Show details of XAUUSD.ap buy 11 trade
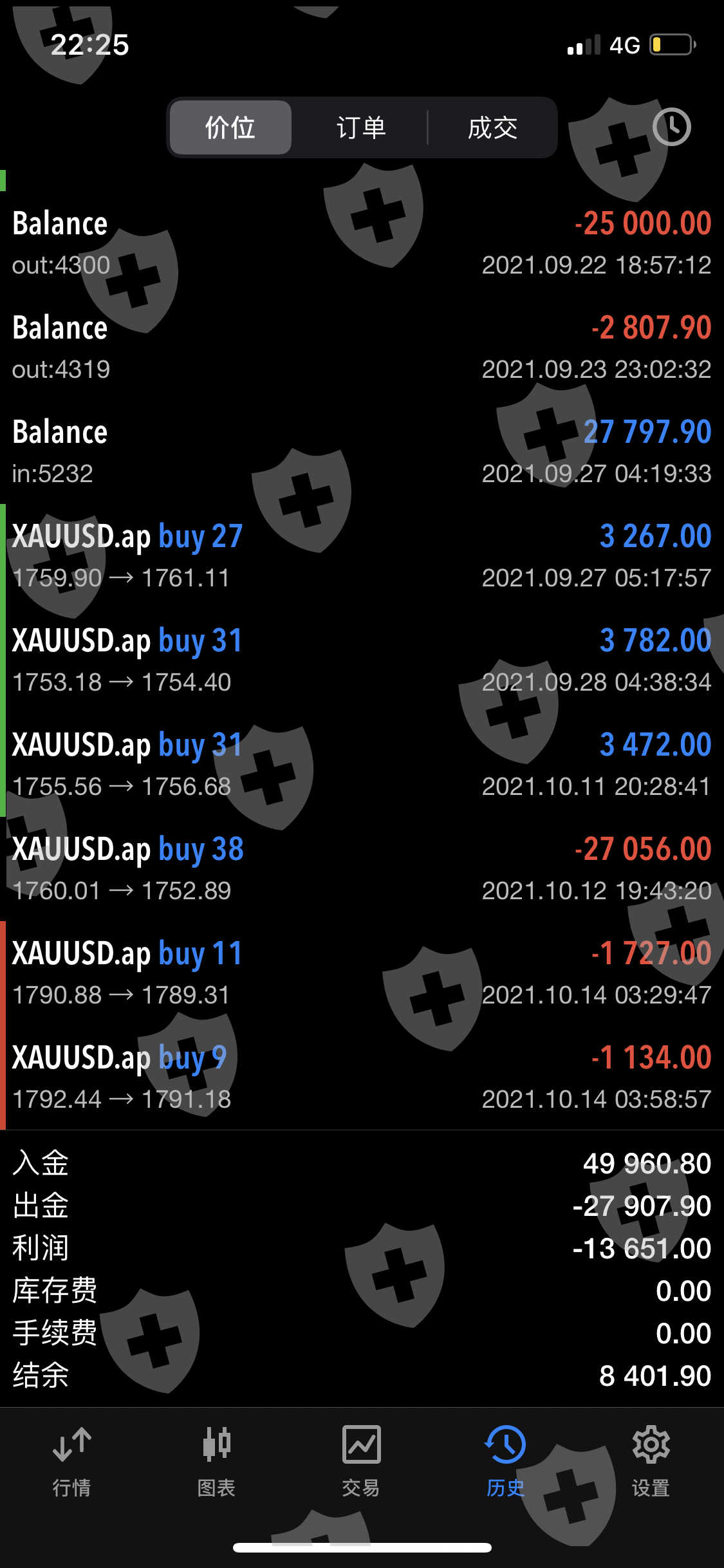 tap(362, 973)
